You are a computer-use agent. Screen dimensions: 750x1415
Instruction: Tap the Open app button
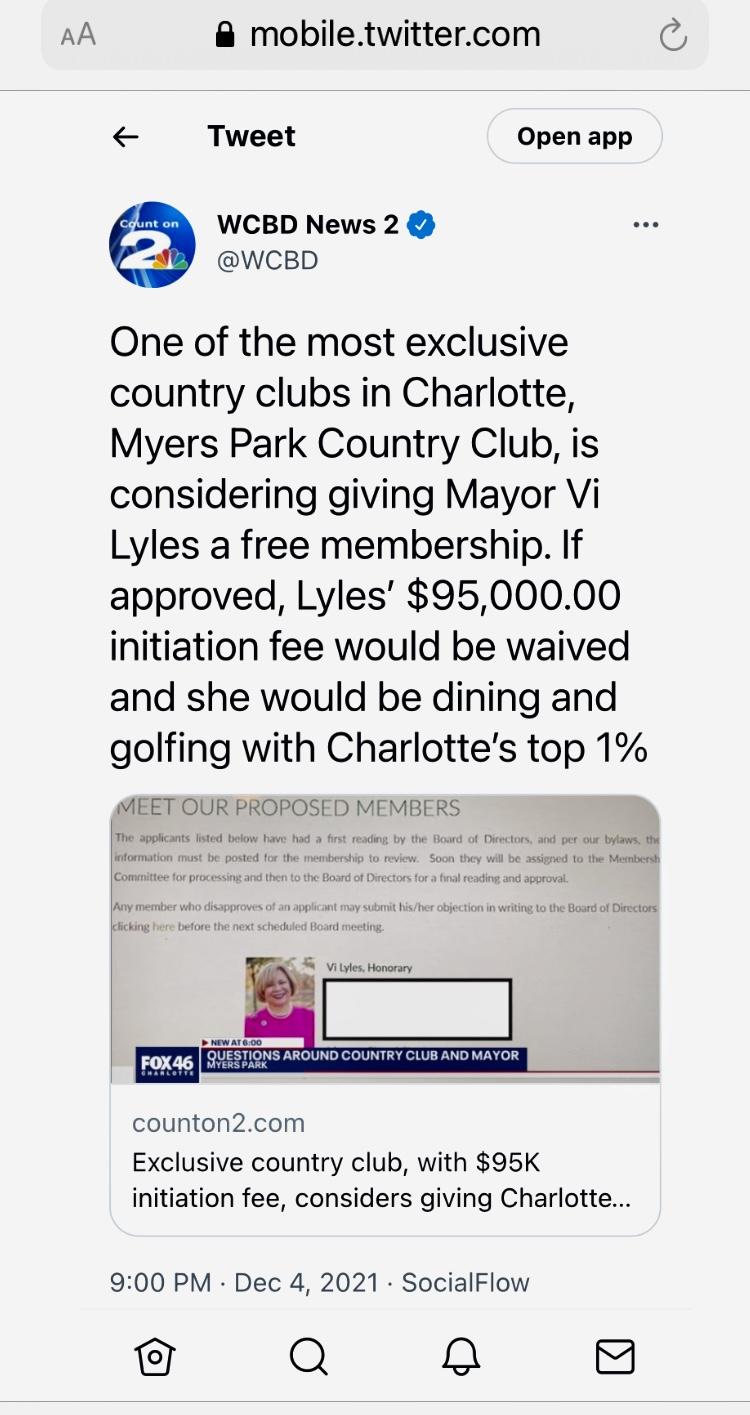(x=574, y=136)
